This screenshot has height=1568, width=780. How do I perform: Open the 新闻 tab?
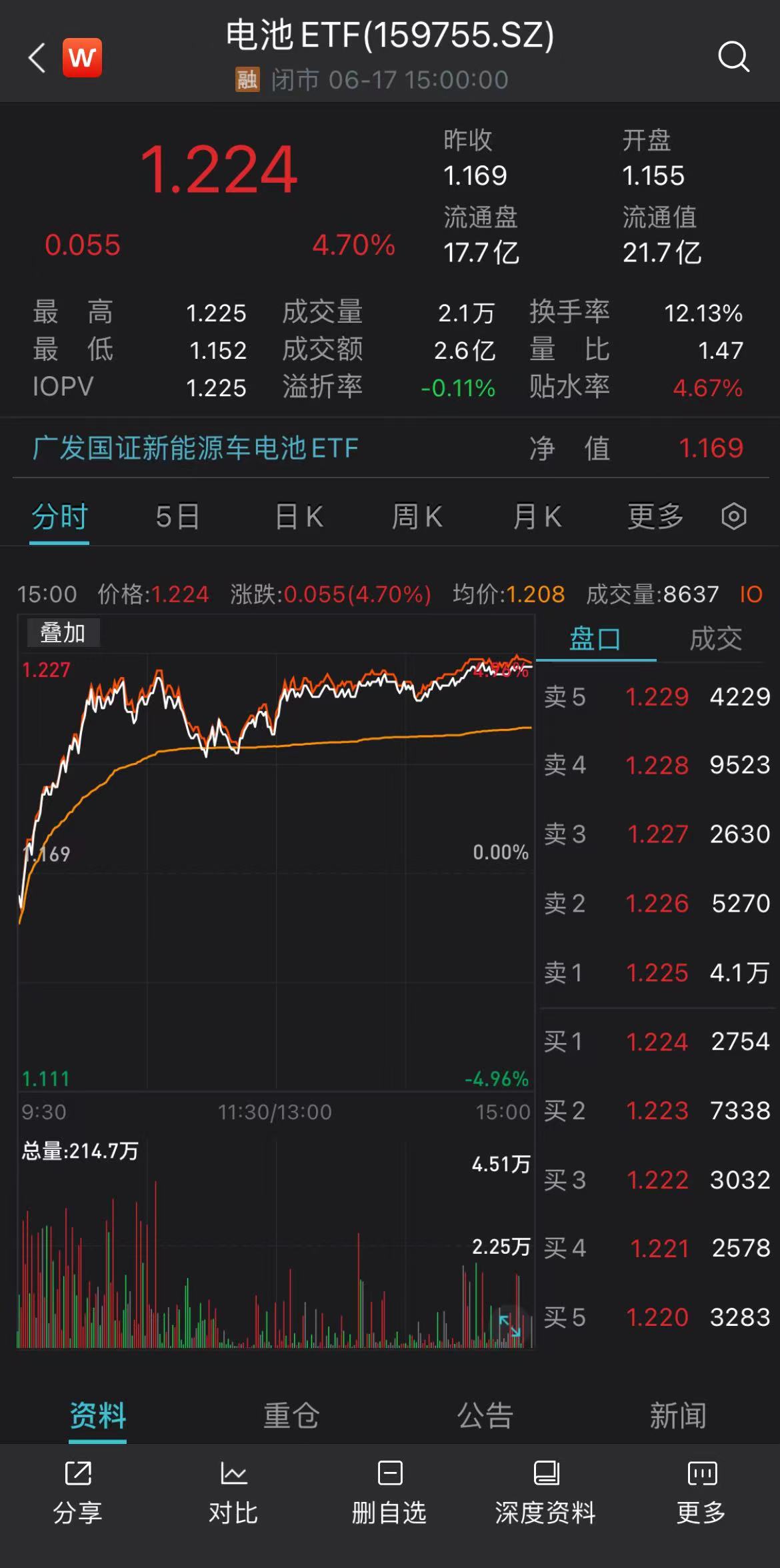(678, 1415)
